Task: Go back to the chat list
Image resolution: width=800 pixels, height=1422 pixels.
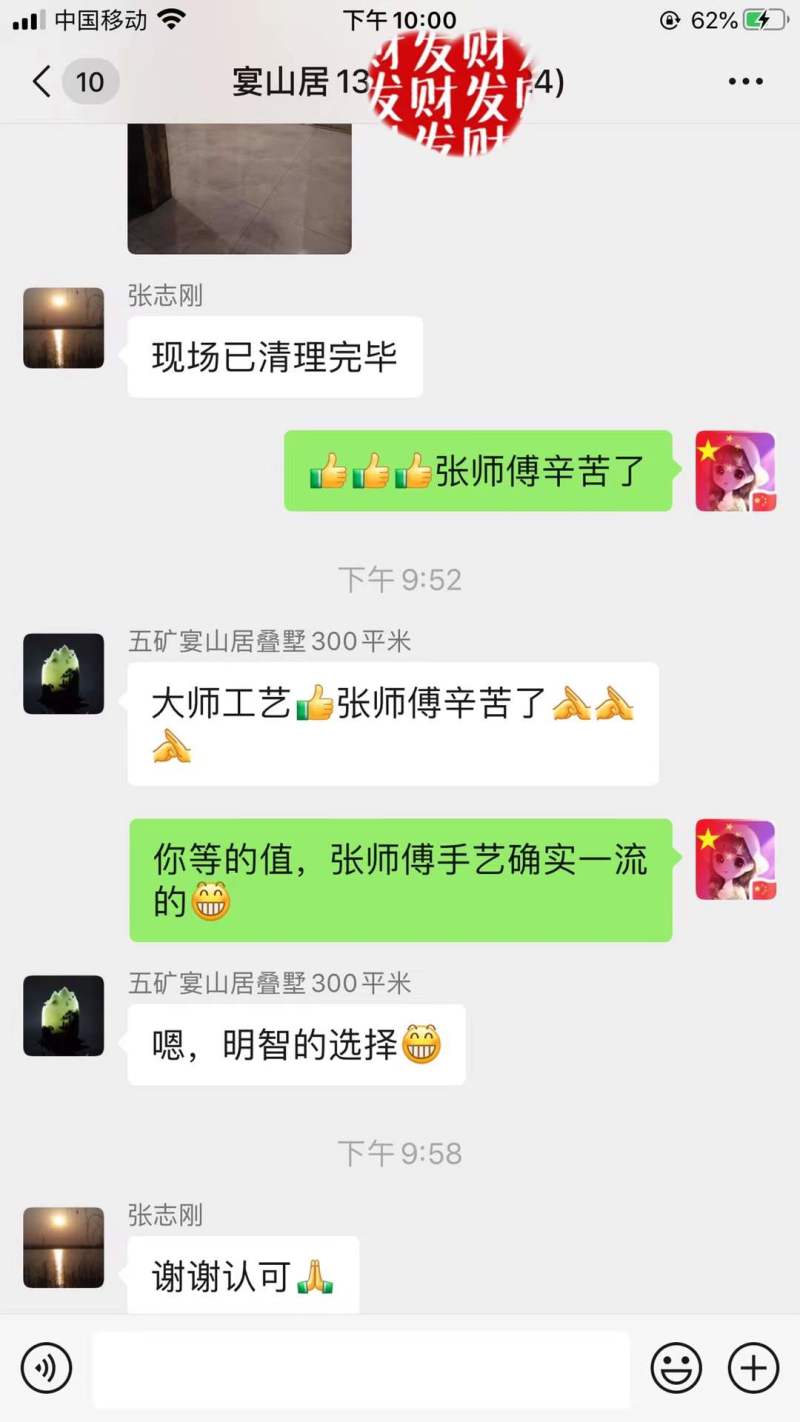Action: 42,82
